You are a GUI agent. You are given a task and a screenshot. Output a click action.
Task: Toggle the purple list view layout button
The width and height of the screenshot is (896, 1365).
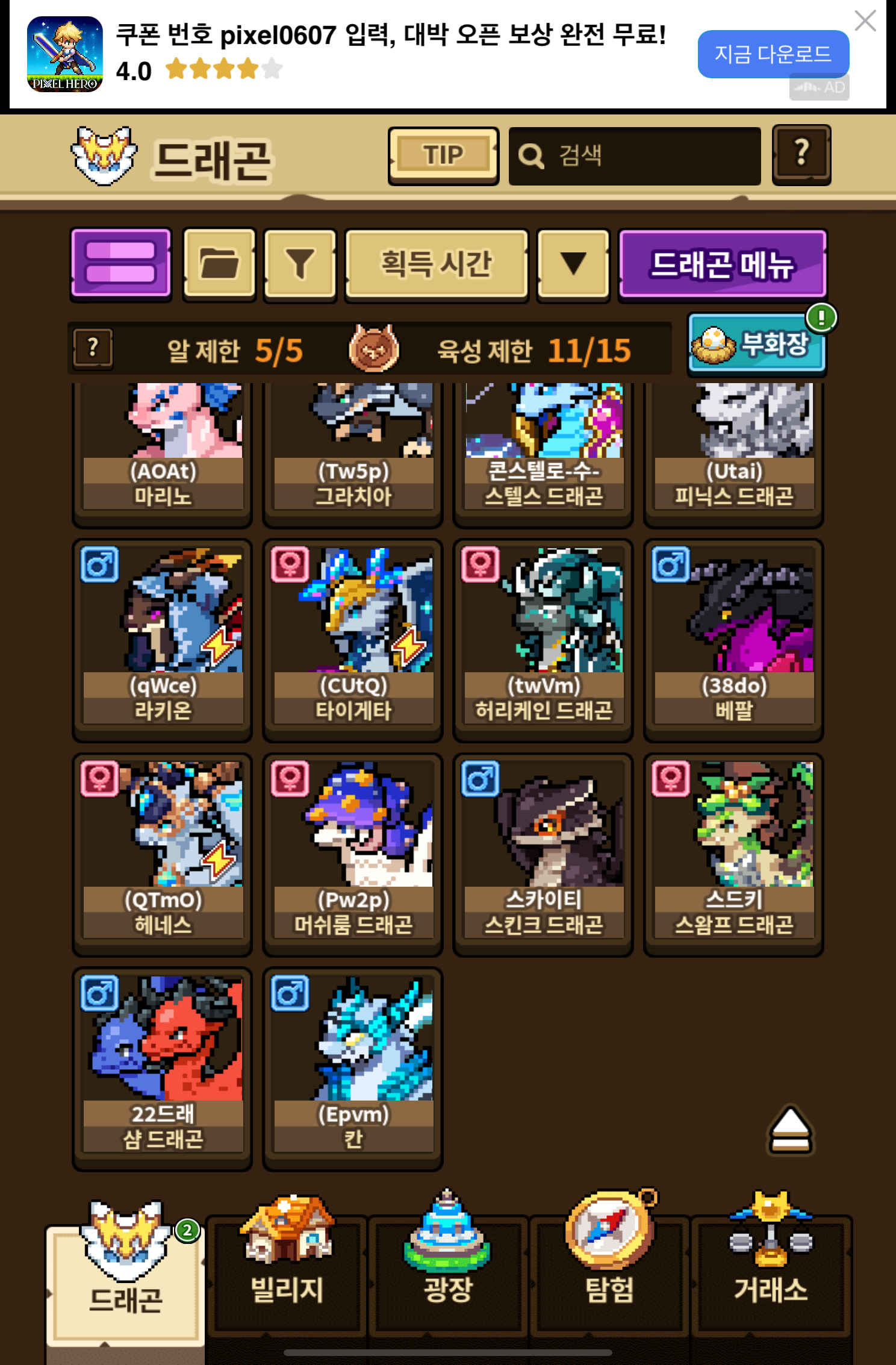pyautogui.click(x=121, y=263)
